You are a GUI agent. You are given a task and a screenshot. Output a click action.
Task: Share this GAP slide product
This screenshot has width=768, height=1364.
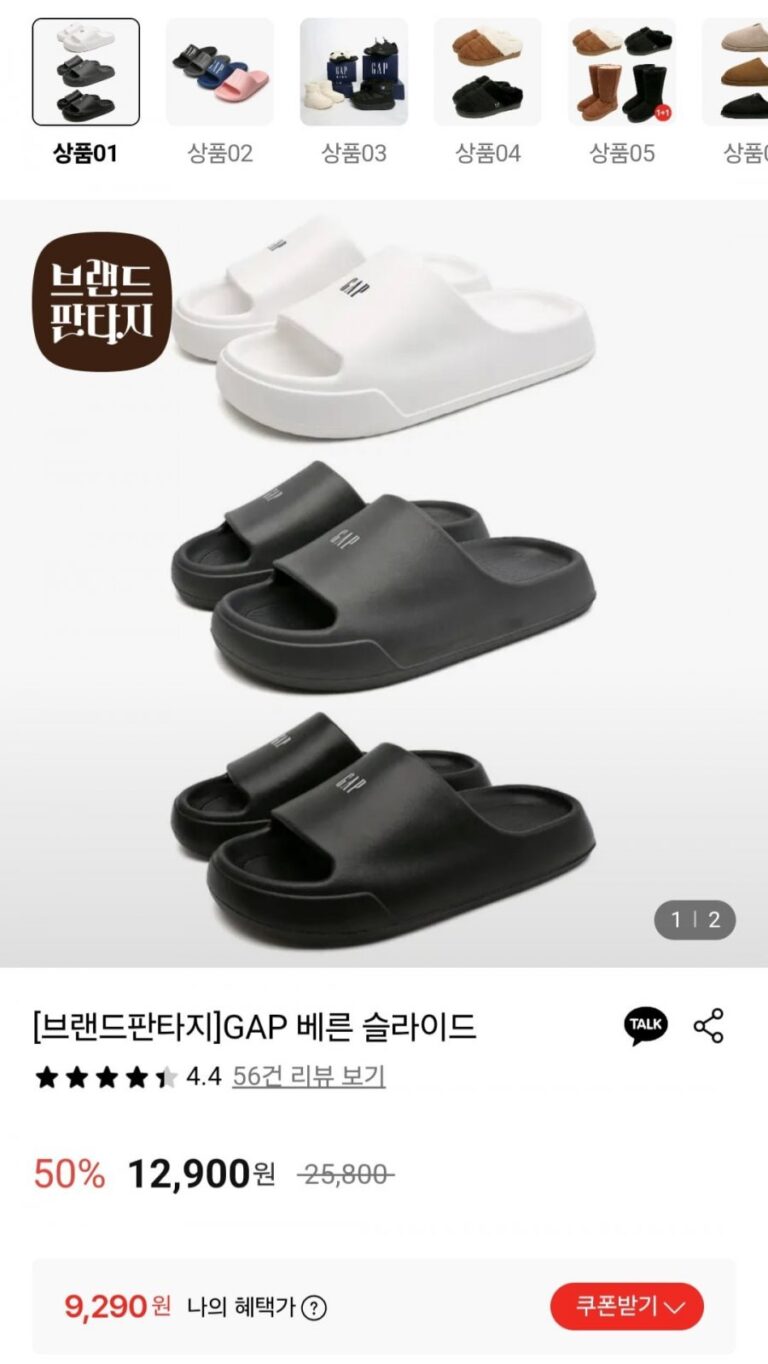709,1026
